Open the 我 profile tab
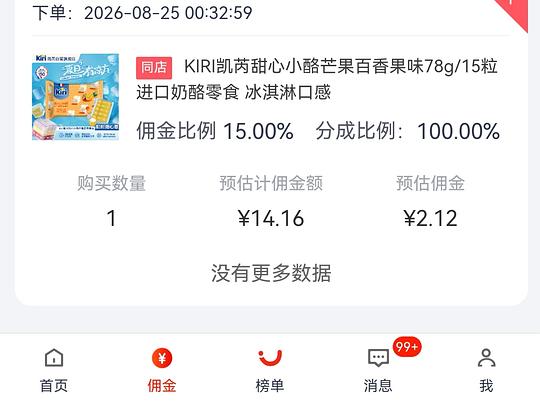 tap(486, 370)
